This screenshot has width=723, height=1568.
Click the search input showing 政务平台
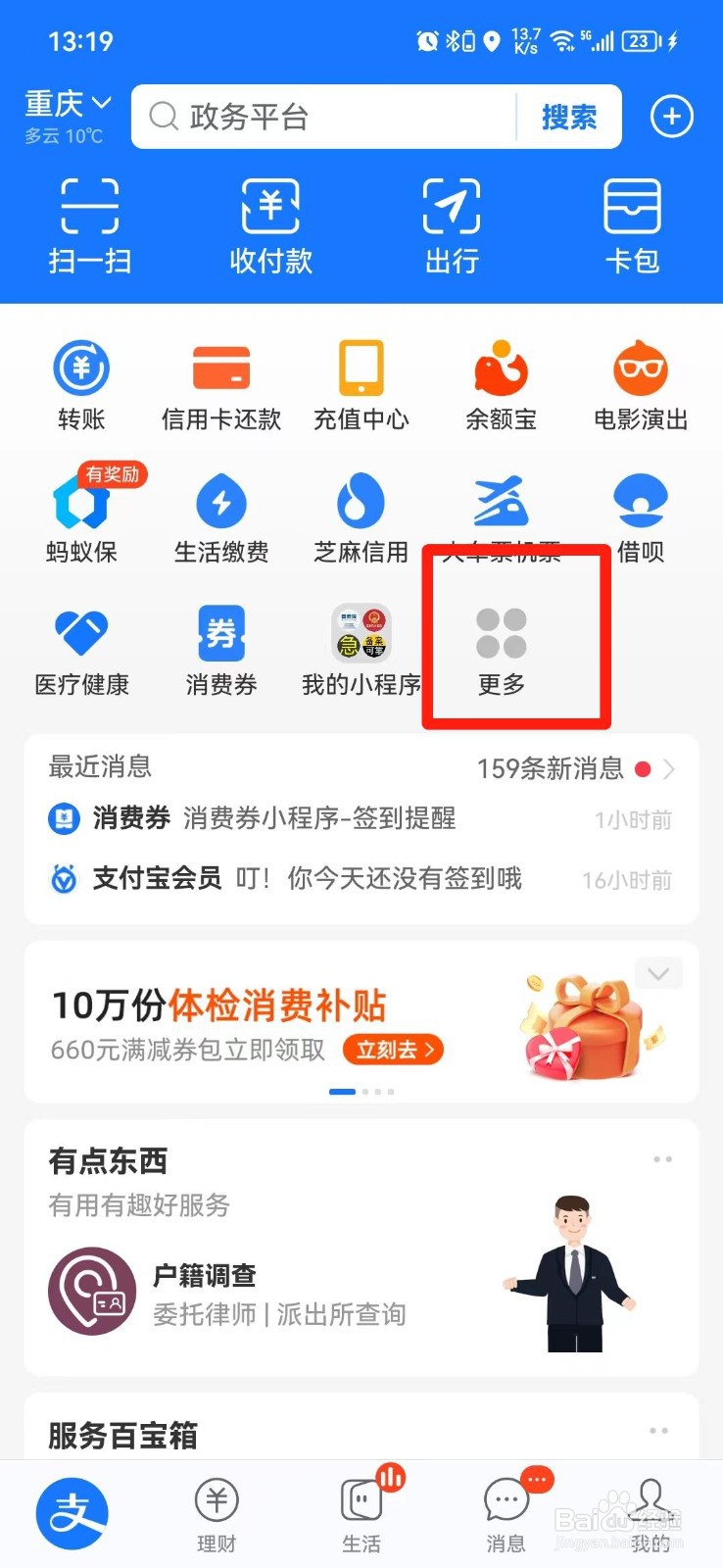click(323, 117)
